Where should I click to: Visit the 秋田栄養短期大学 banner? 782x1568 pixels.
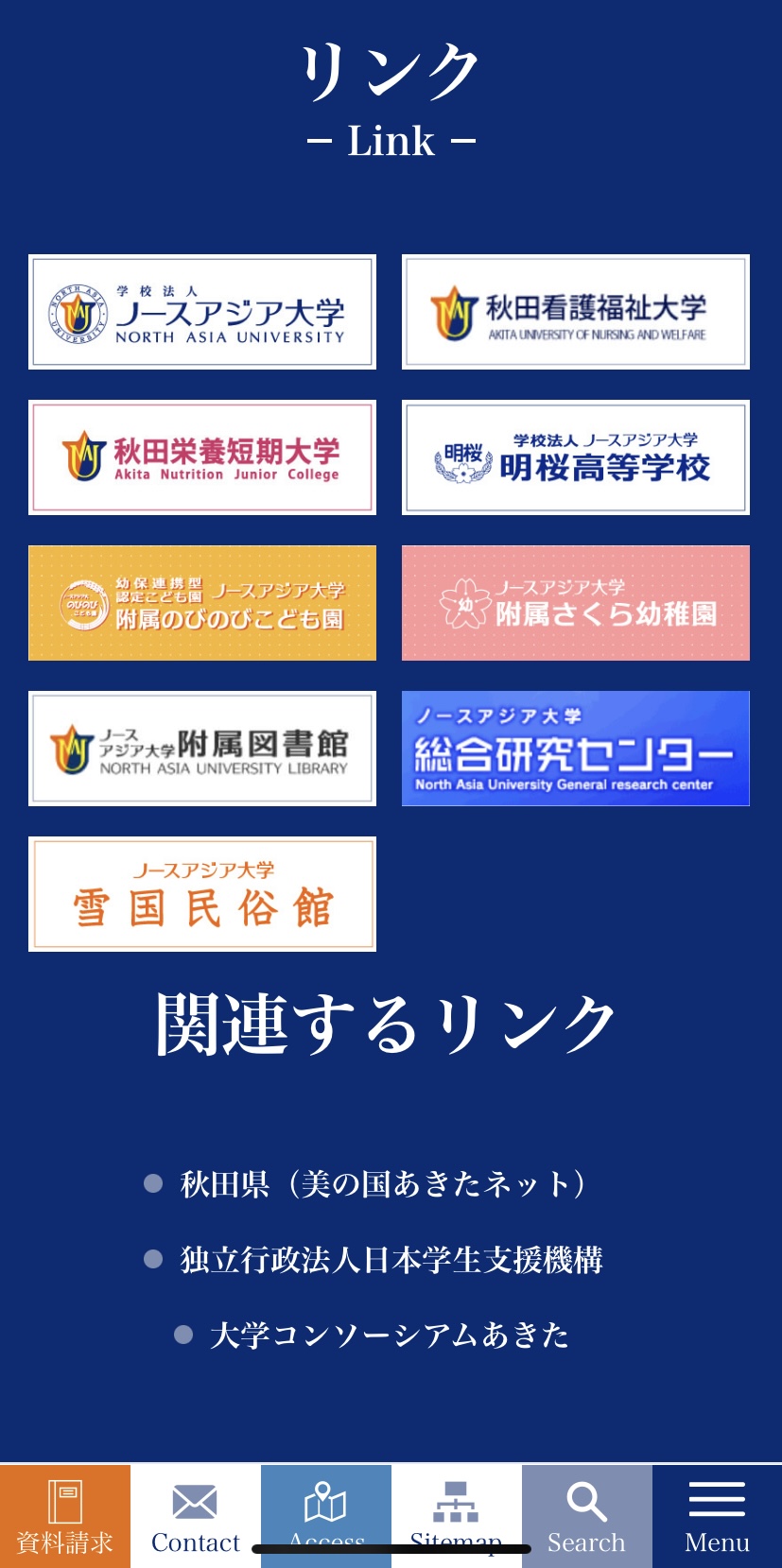[202, 457]
